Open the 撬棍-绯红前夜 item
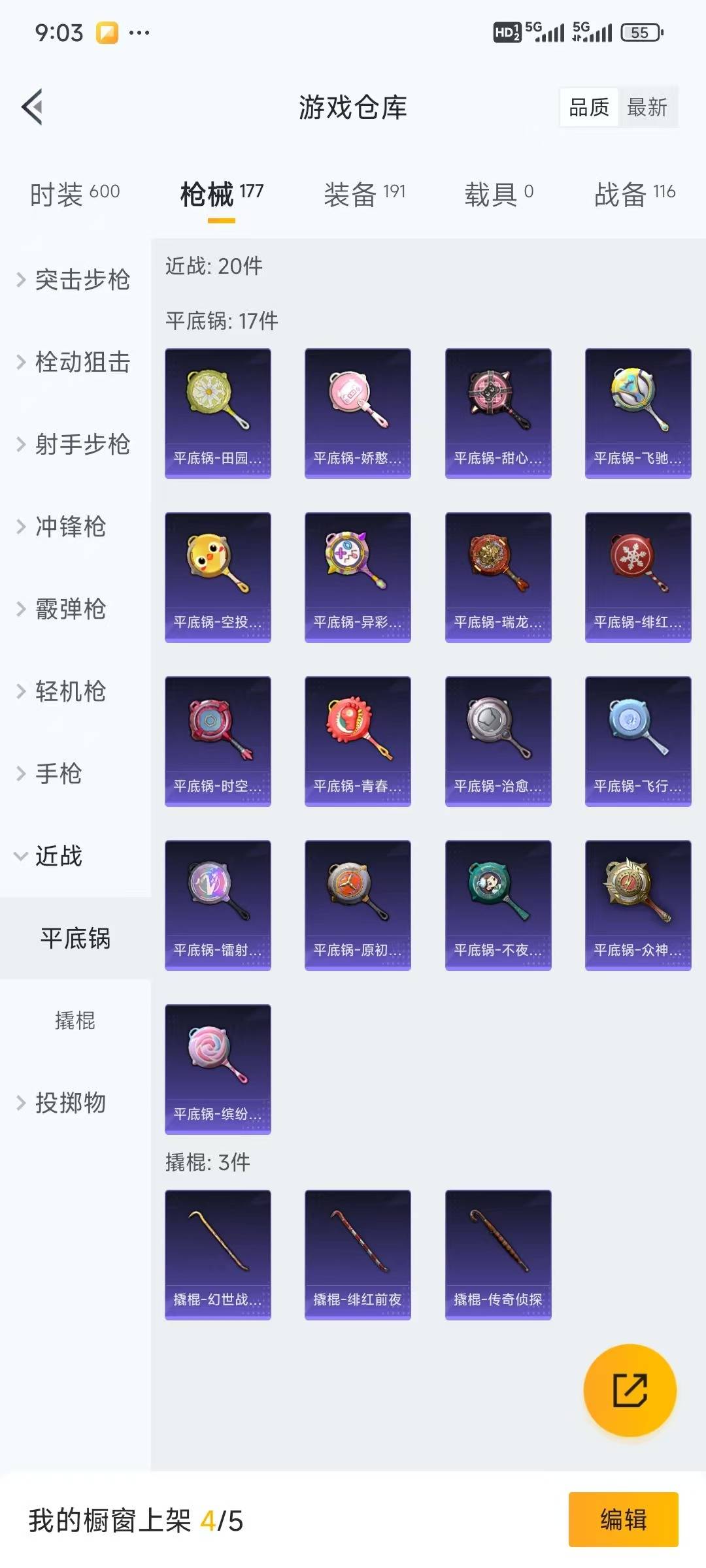The width and height of the screenshot is (706, 1568). coord(358,1254)
